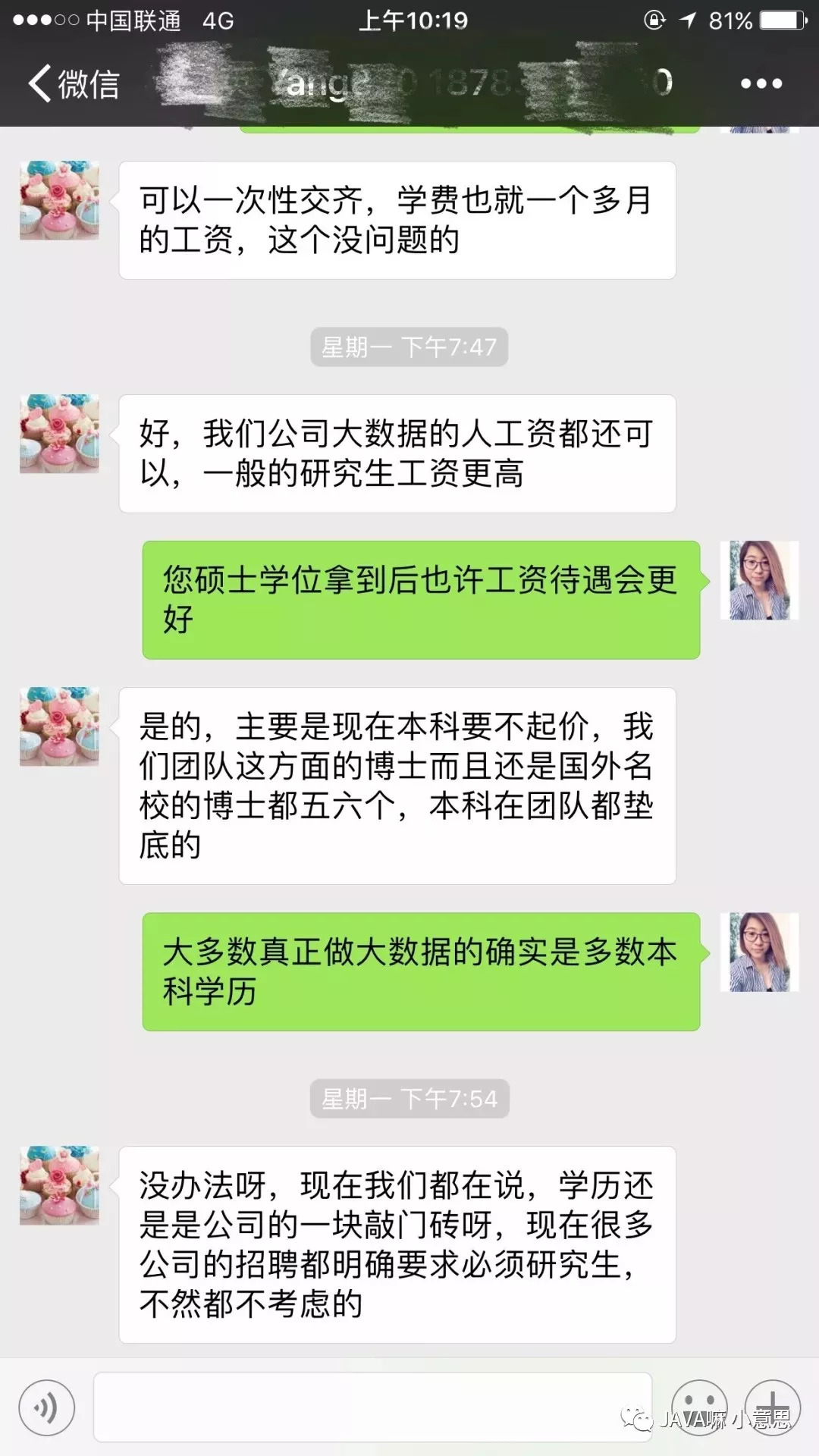This screenshot has height=1456, width=819.
Task: Switch to voice message input
Action: coord(47,1408)
